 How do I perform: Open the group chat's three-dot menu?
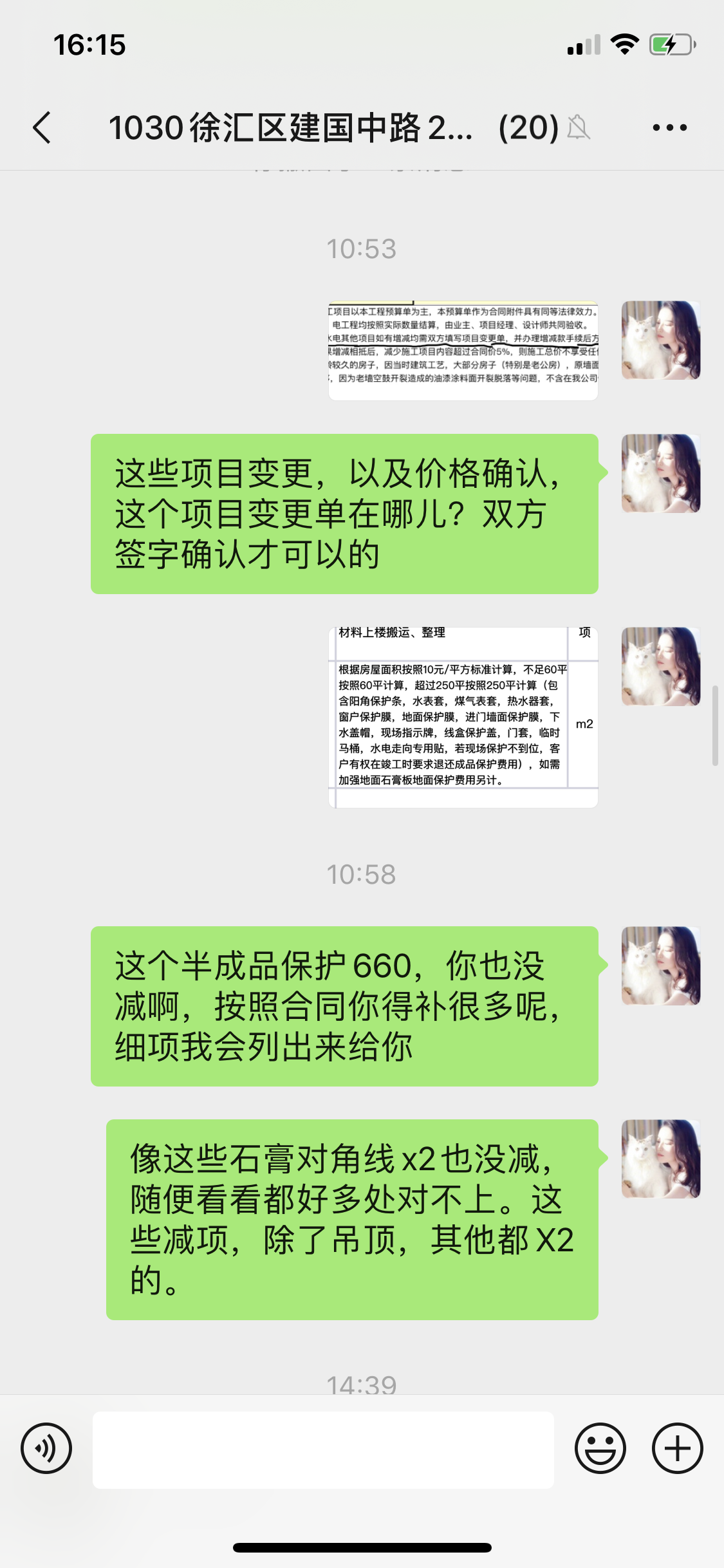click(x=669, y=127)
